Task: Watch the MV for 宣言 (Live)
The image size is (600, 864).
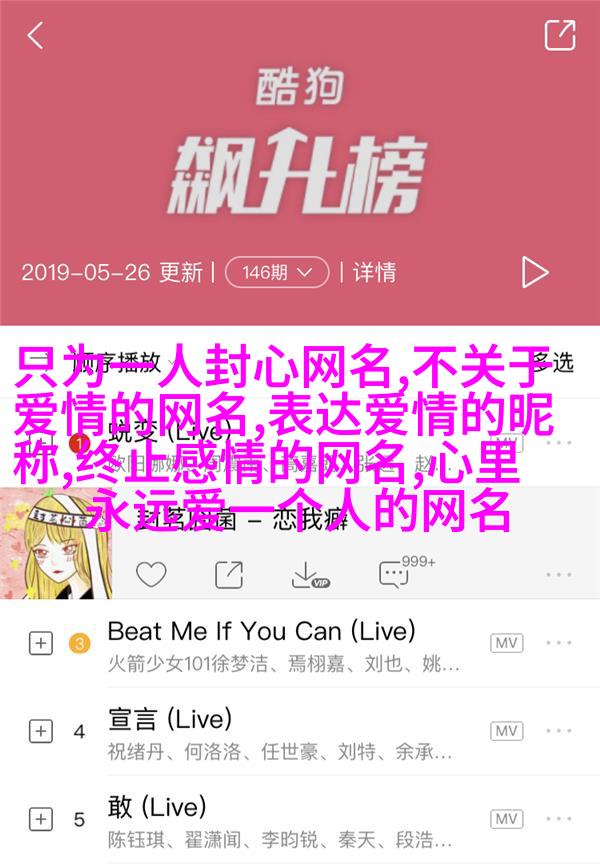Action: [506, 731]
